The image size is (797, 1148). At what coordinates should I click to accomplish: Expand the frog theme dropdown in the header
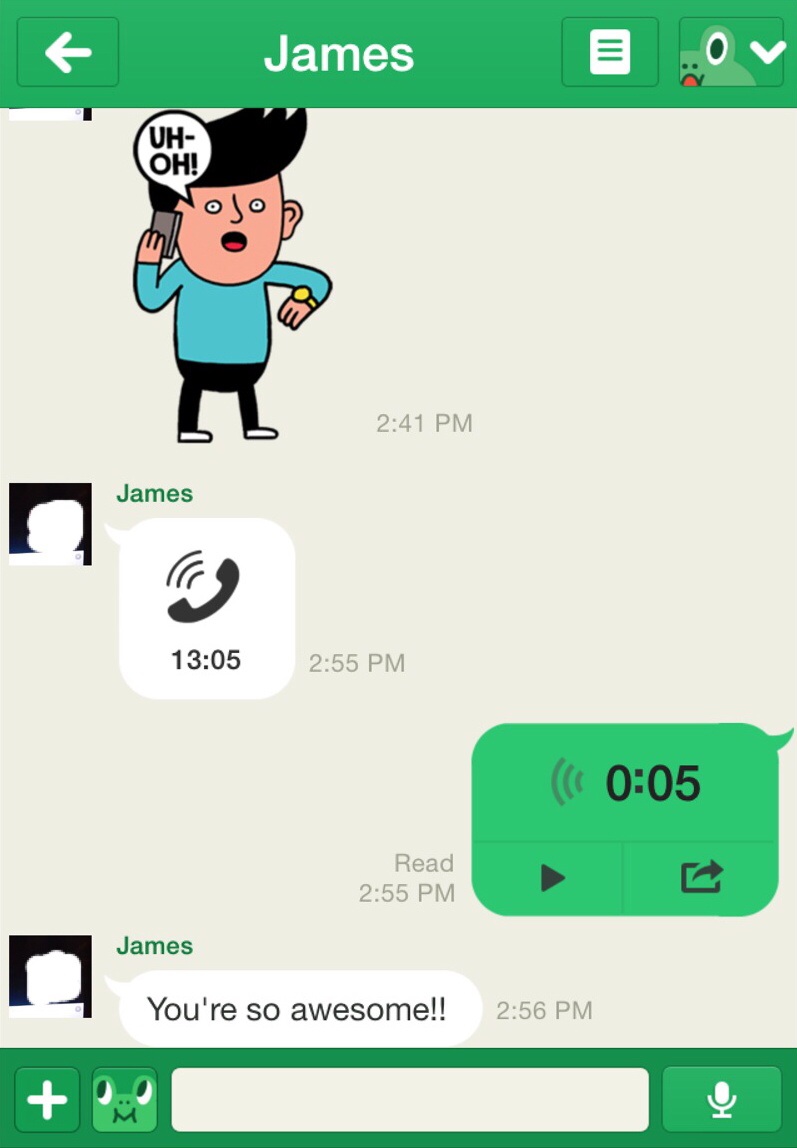[731, 52]
